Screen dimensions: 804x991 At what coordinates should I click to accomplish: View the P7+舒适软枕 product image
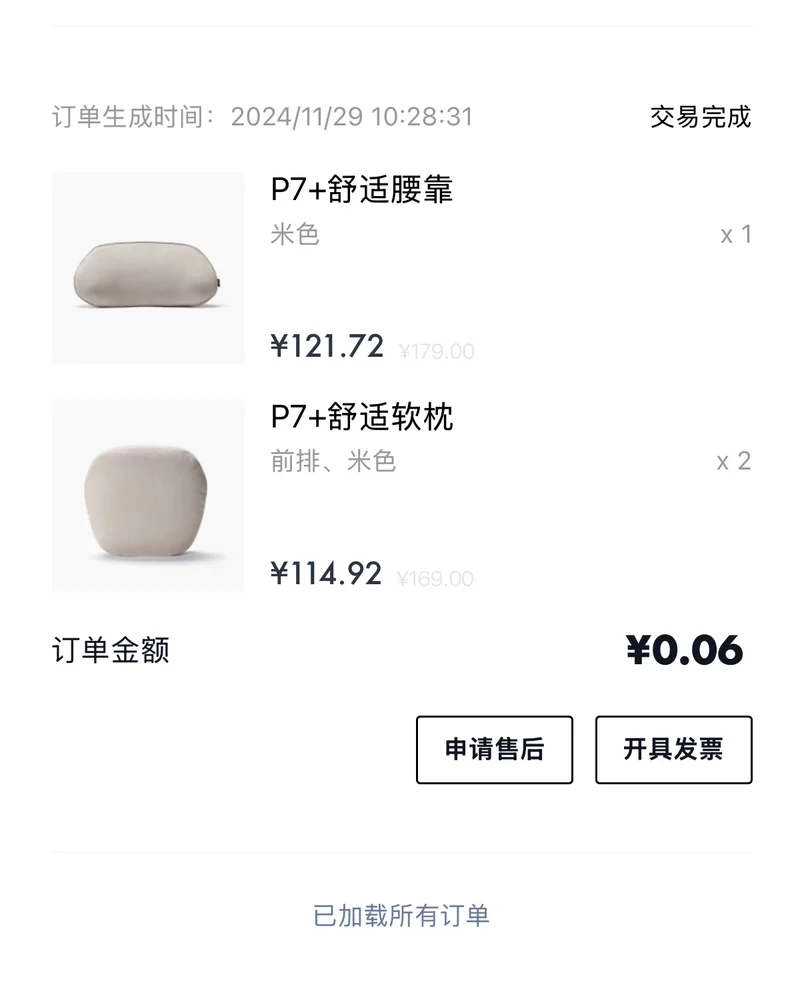click(148, 496)
